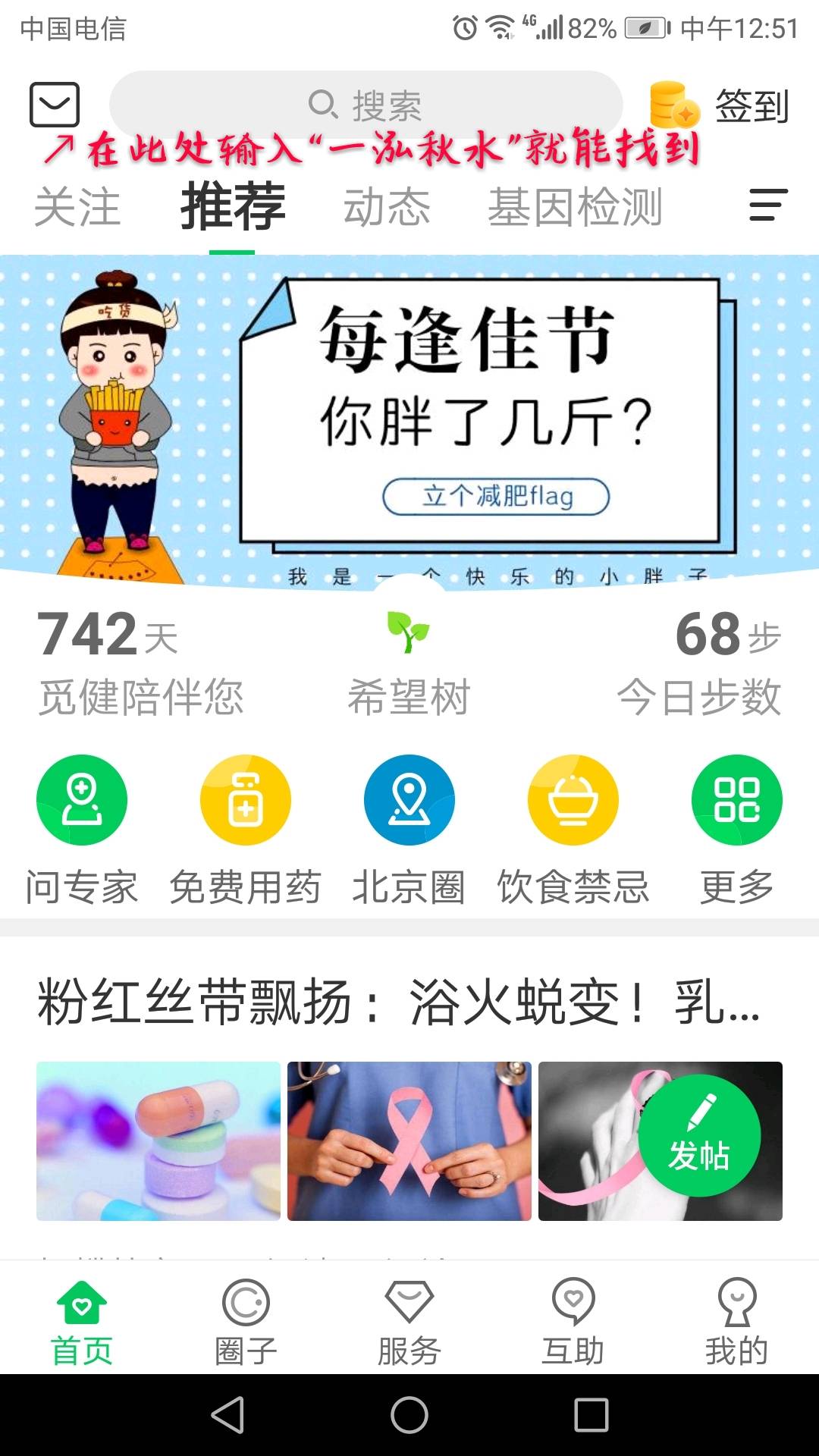Switch to the 基因检测 tab
This screenshot has width=819, height=1456.
[575, 207]
